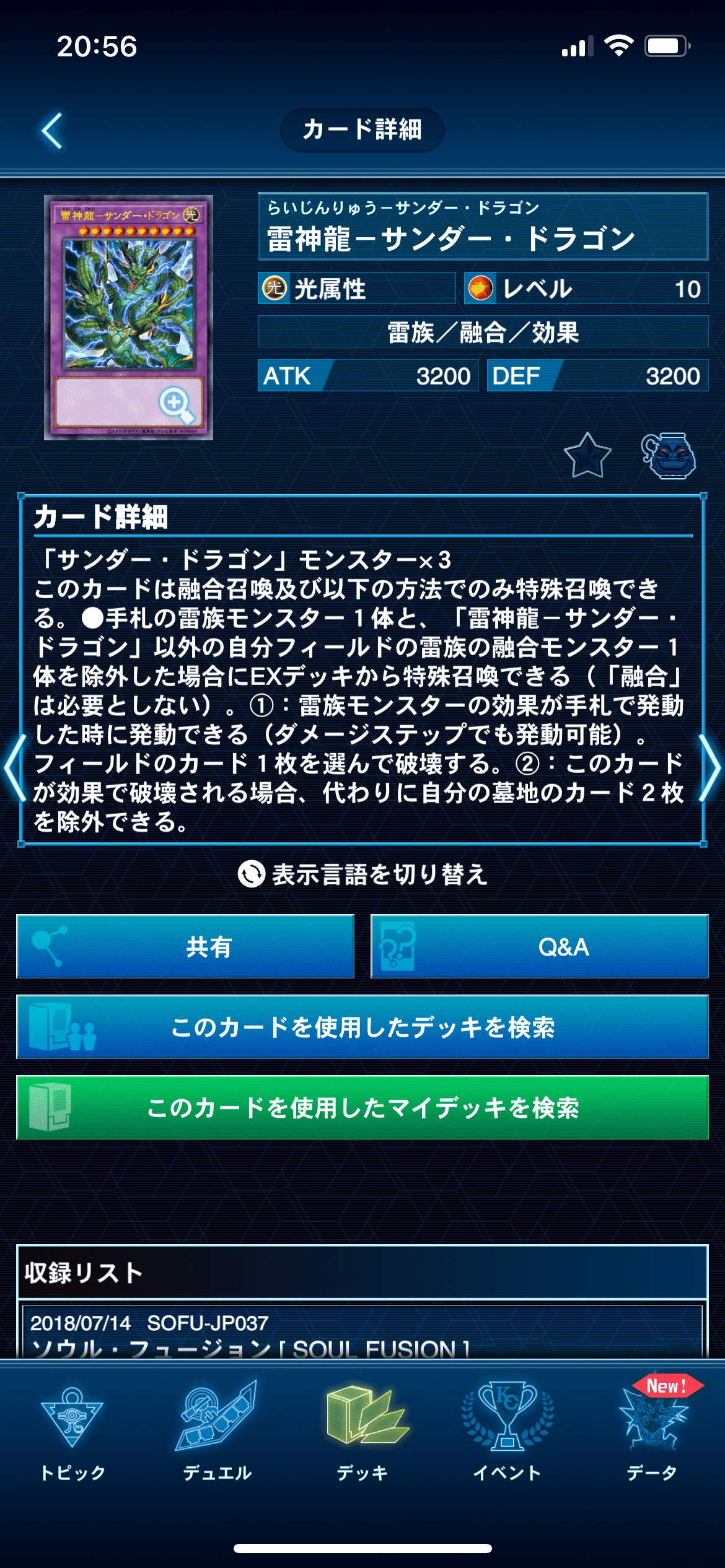Switch display language via 表示言語を切り替え

click(362, 874)
